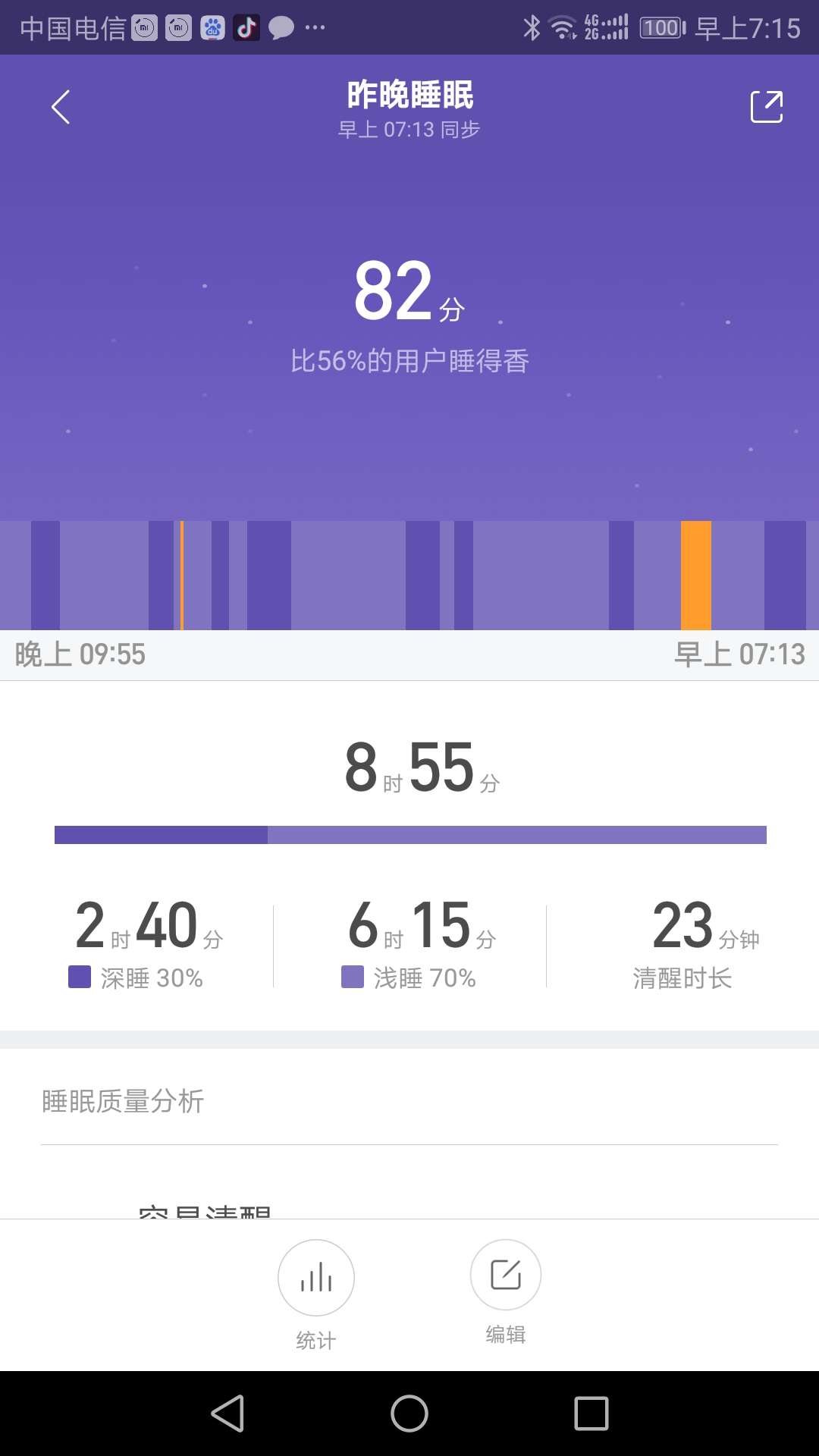
Task: Tap the 统计 statistics chart icon
Action: 315,1277
